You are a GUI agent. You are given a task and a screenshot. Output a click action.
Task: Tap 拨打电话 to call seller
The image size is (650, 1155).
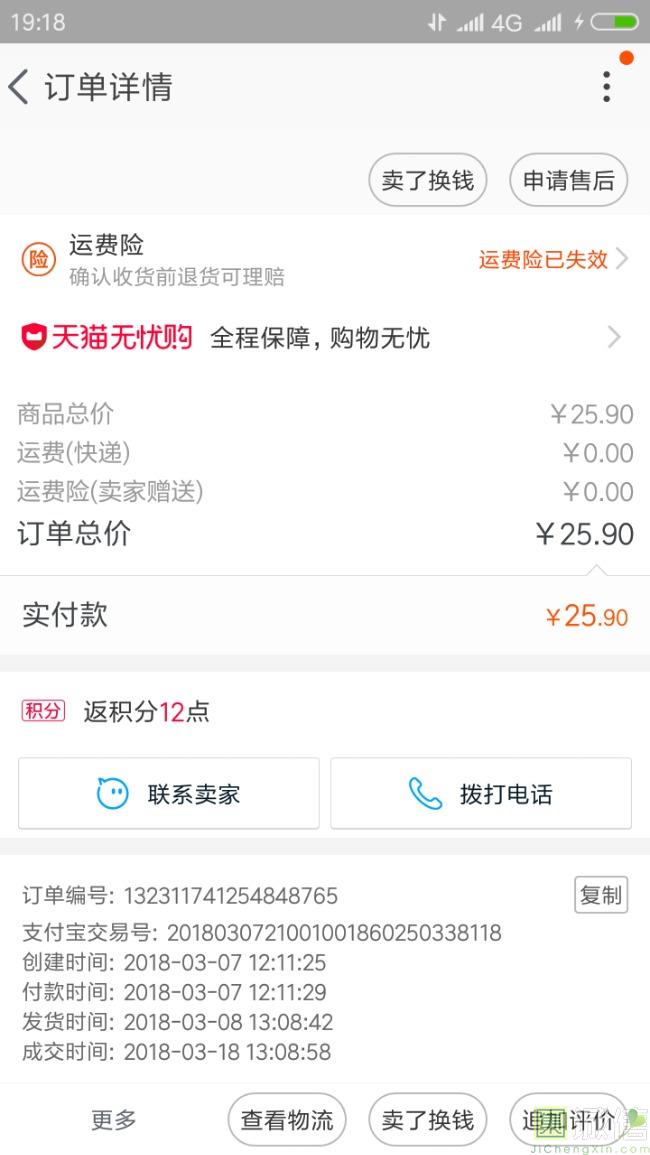click(480, 793)
